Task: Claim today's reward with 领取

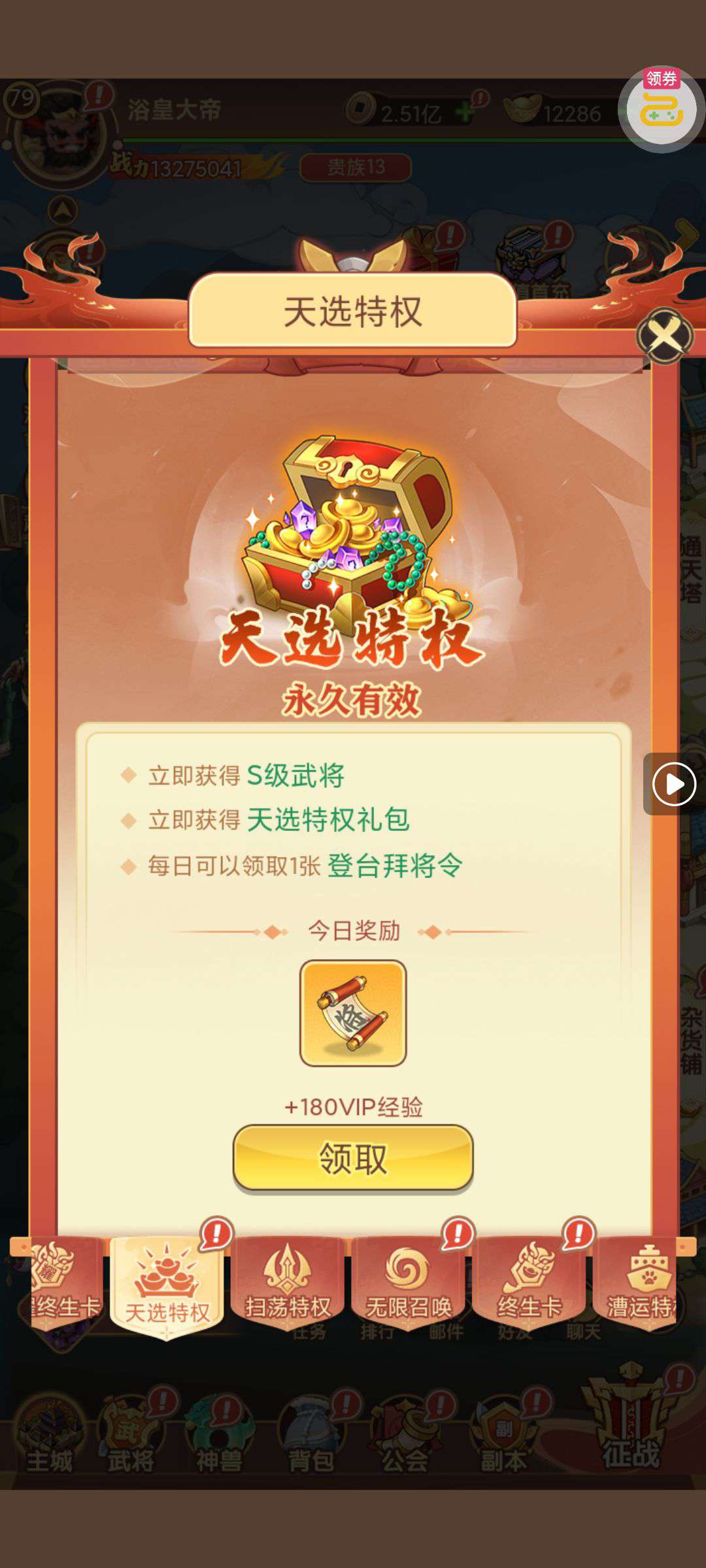Action: click(353, 1158)
